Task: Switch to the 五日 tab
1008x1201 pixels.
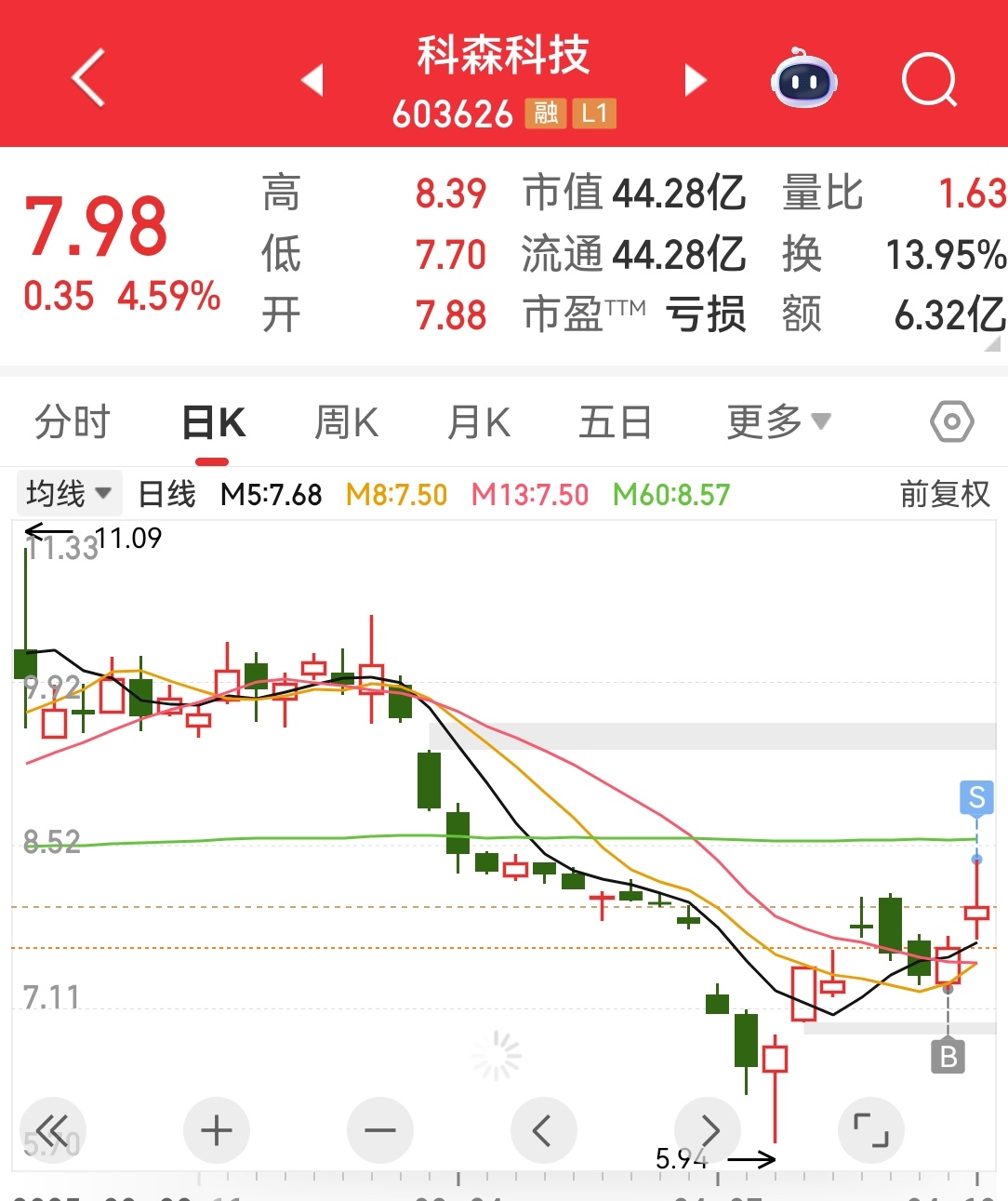Action: coord(615,423)
